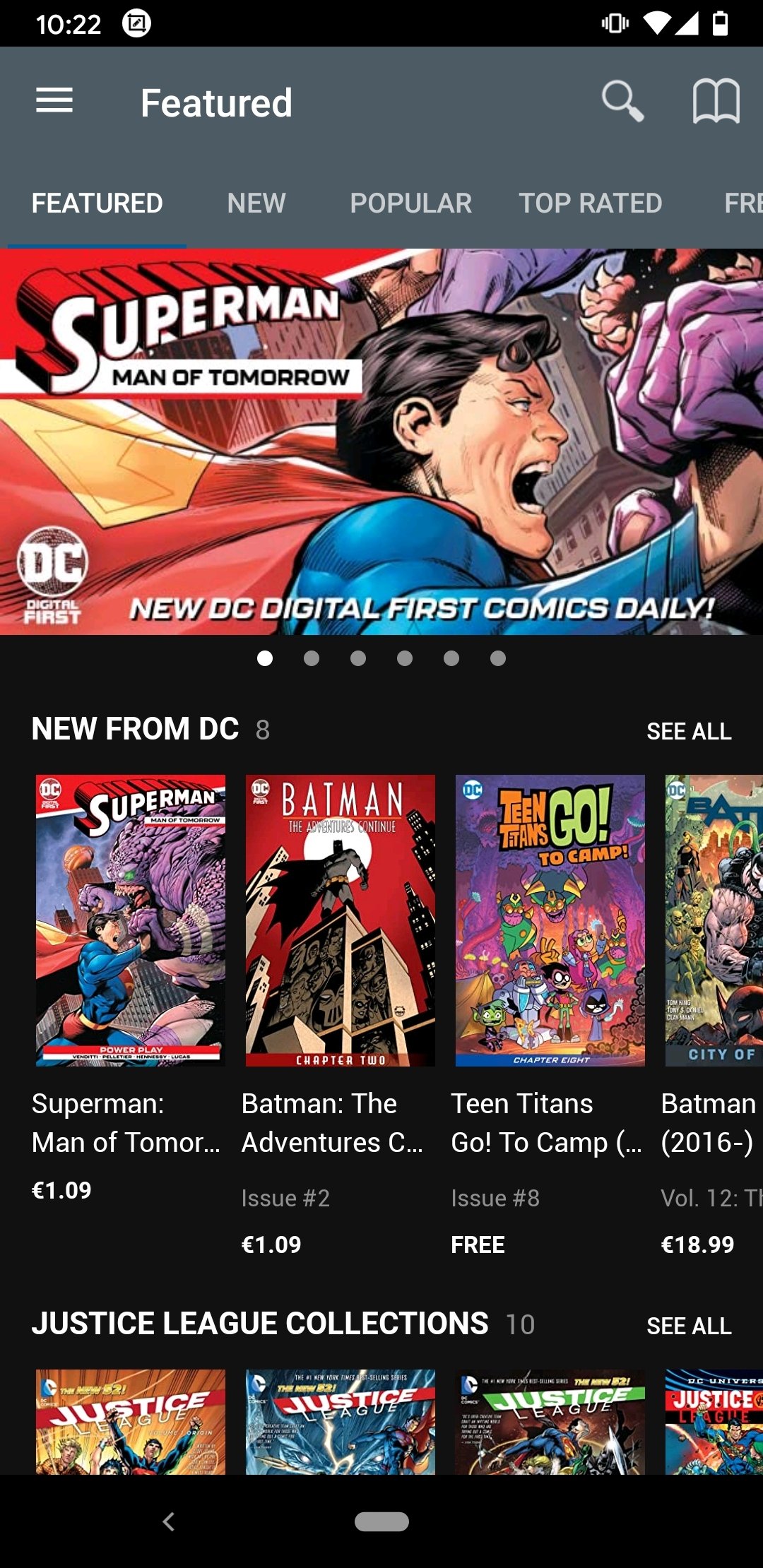Open the search magnifier
Viewport: 763px width, 1568px height.
622,102
